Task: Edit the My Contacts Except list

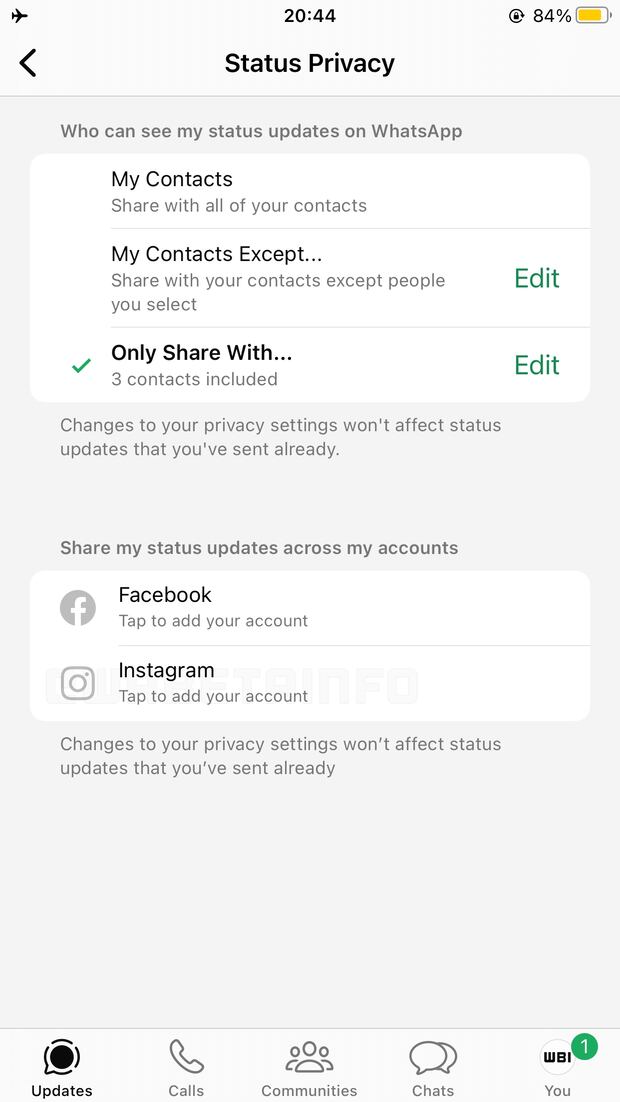Action: tap(536, 278)
